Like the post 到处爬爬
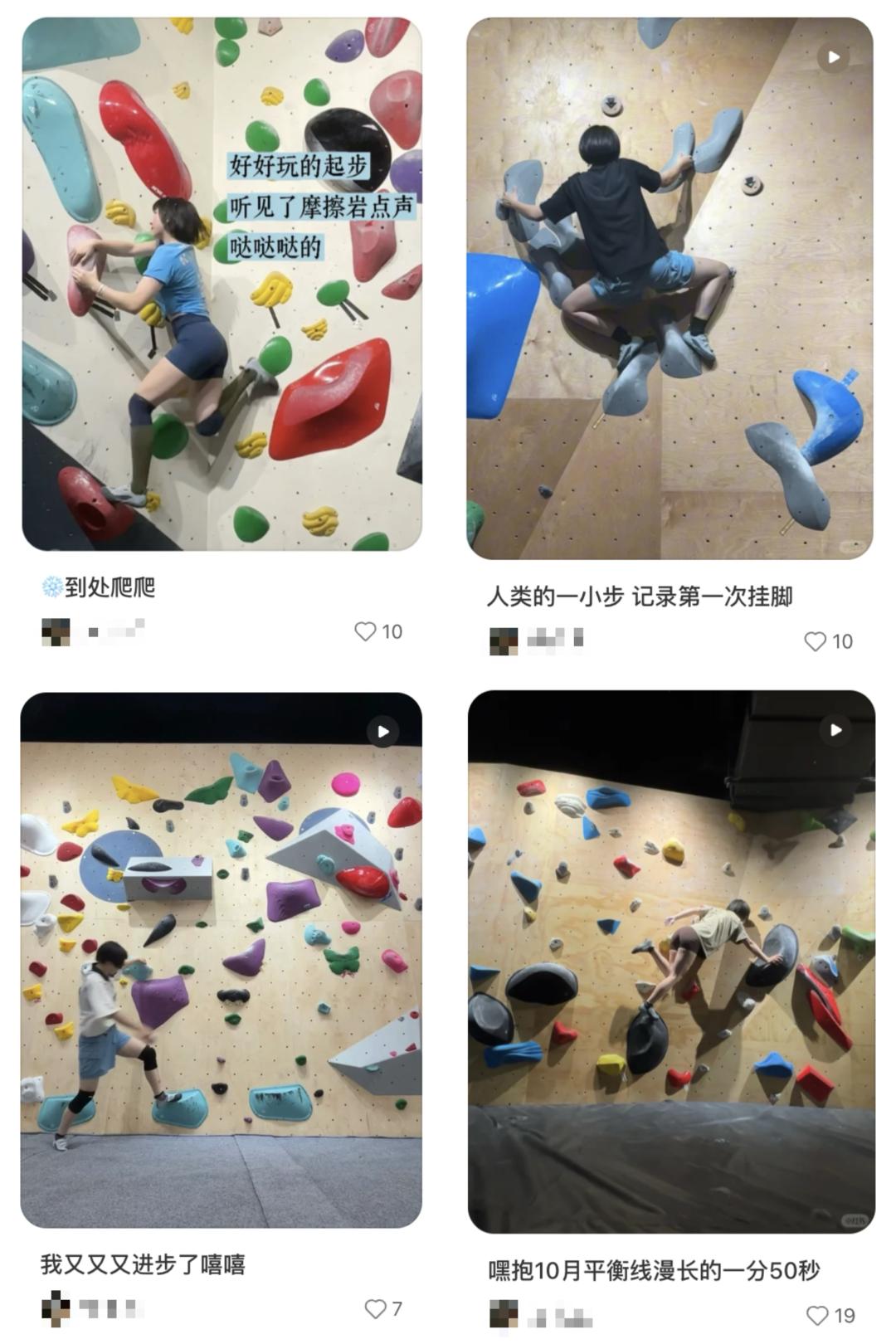 [366, 631]
